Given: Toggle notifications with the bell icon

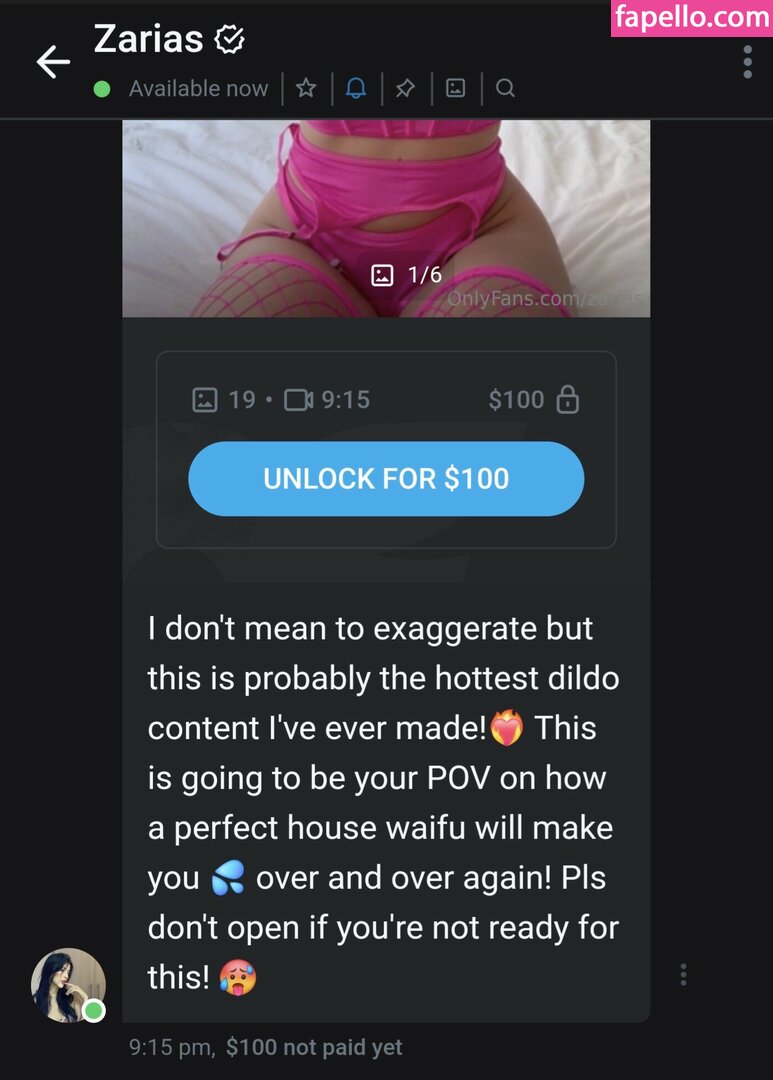Looking at the screenshot, I should point(355,88).
